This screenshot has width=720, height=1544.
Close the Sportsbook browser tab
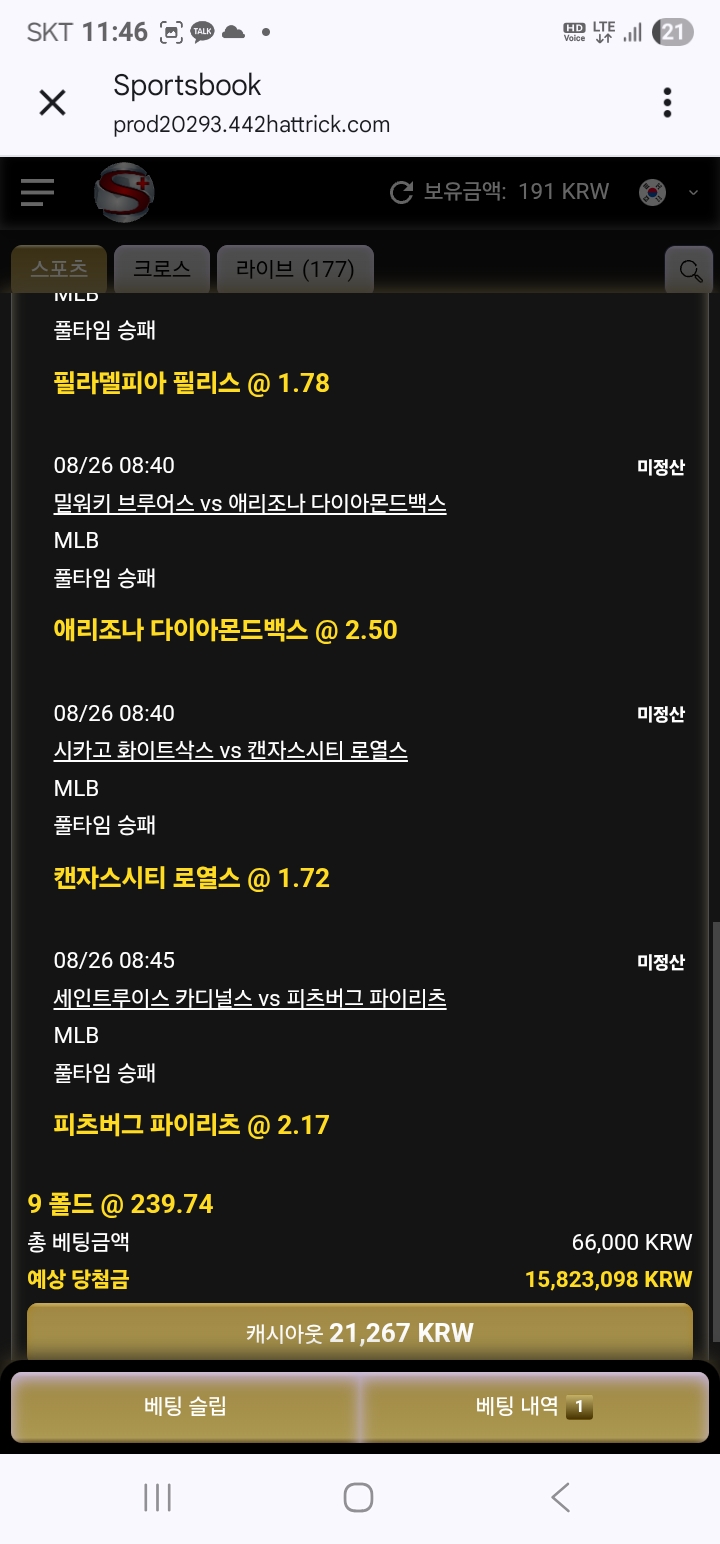(x=52, y=102)
